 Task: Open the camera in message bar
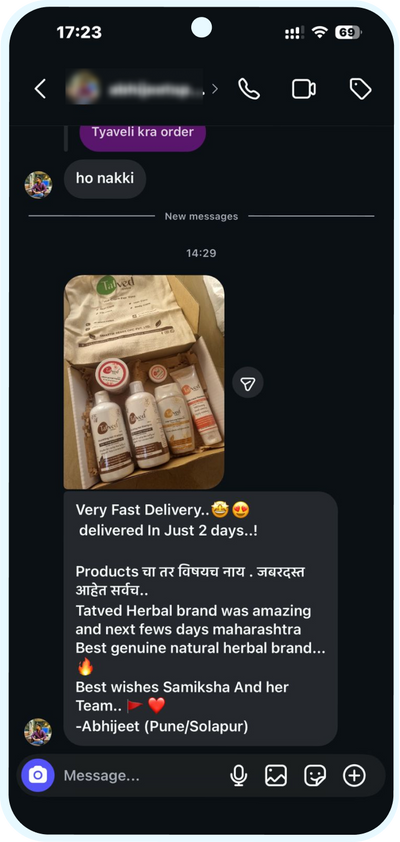coord(38,775)
